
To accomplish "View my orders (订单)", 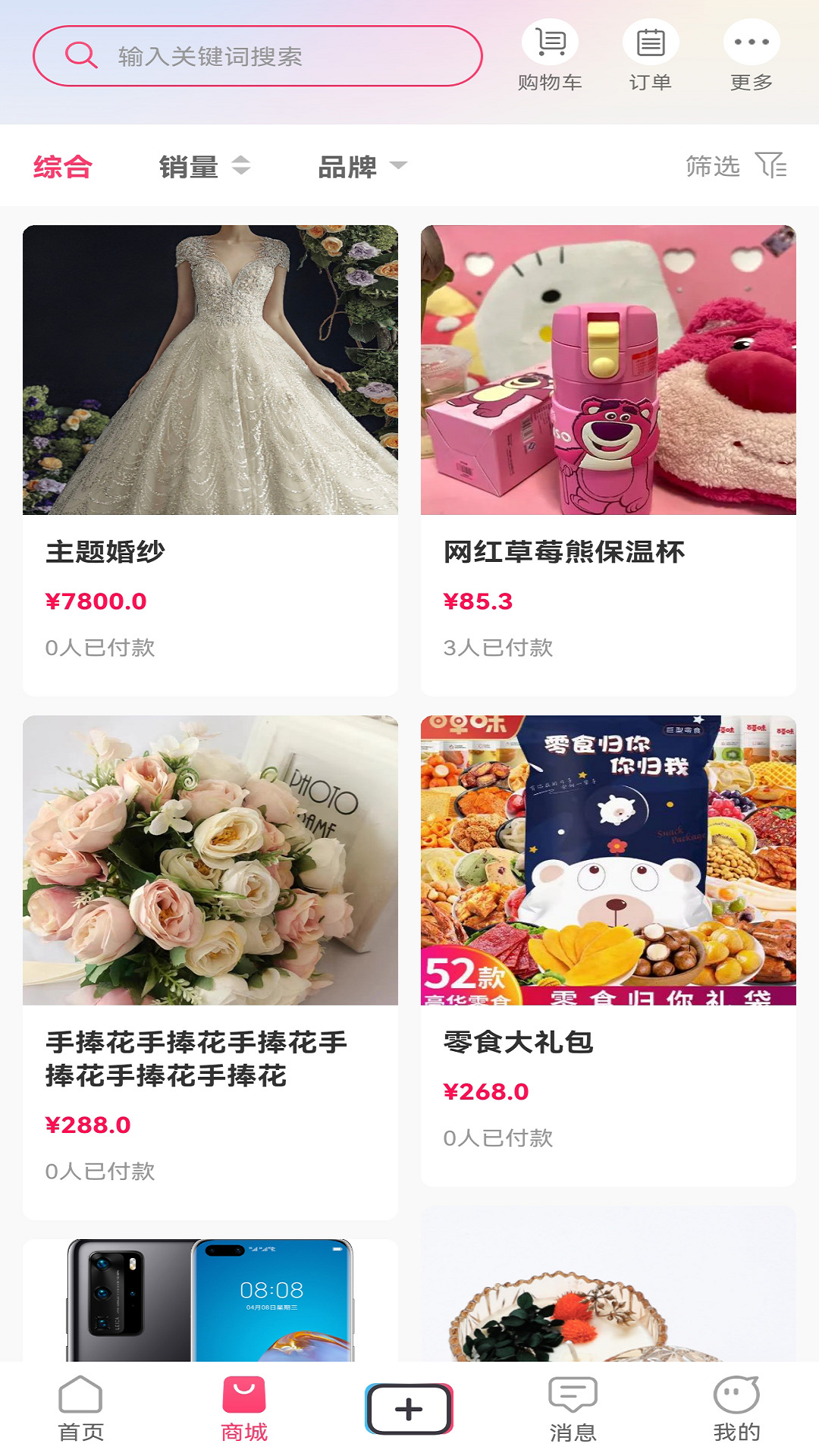I will click(x=651, y=56).
